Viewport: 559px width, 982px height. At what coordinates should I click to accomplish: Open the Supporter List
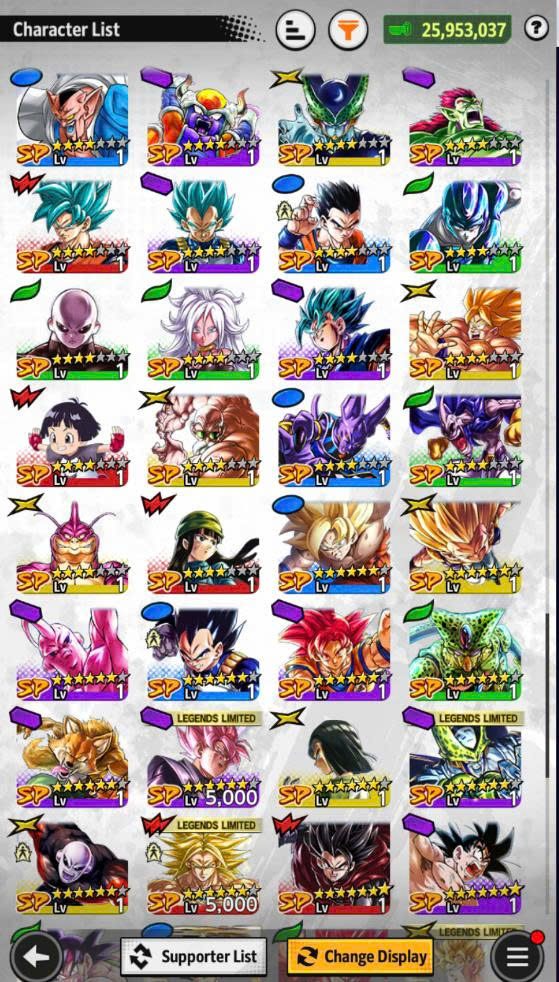pyautogui.click(x=193, y=956)
